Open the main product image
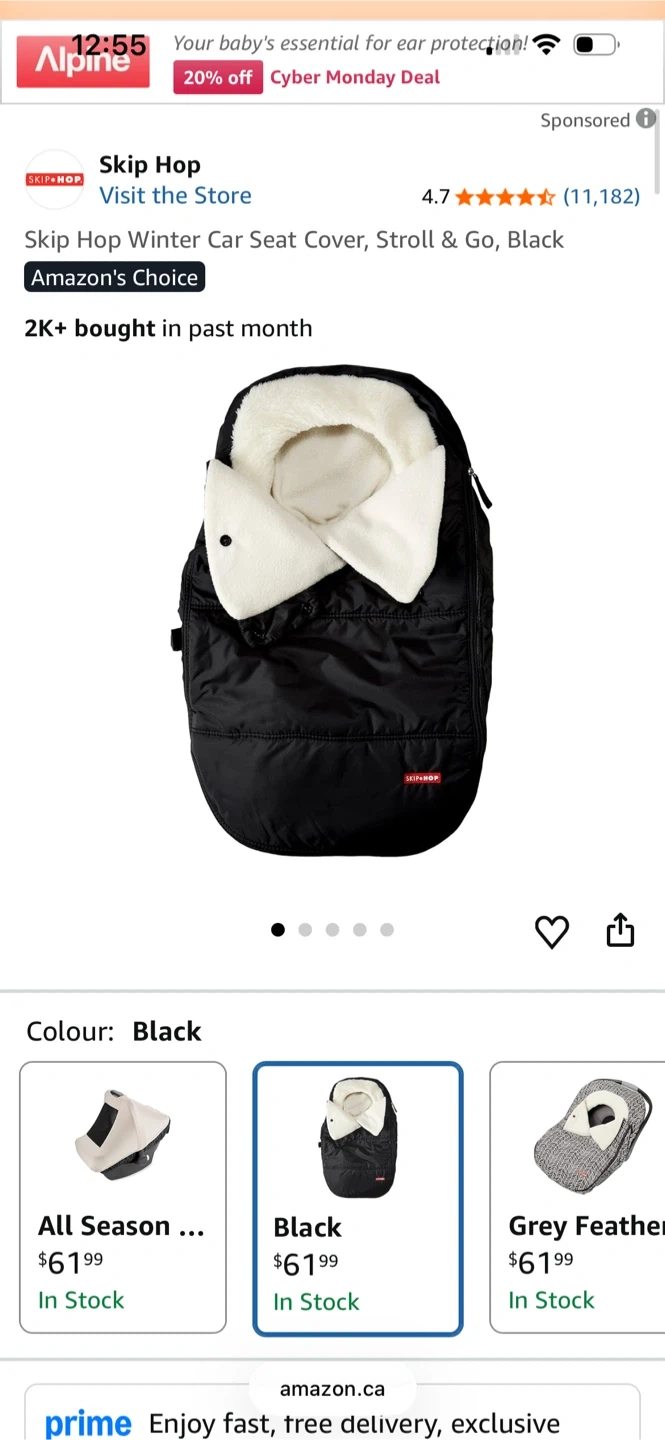The image size is (665, 1440). (x=332, y=610)
